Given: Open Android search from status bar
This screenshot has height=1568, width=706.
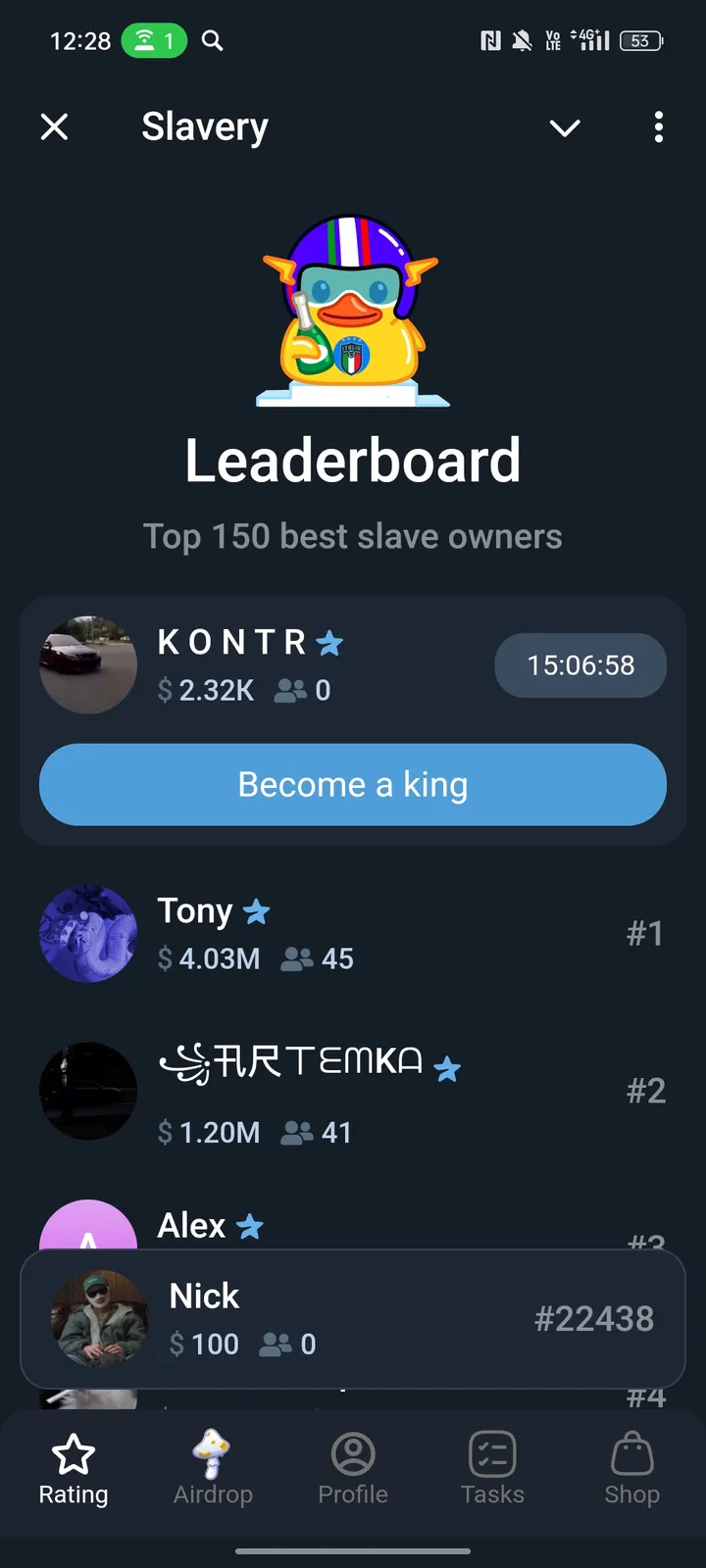Looking at the screenshot, I should tap(210, 41).
